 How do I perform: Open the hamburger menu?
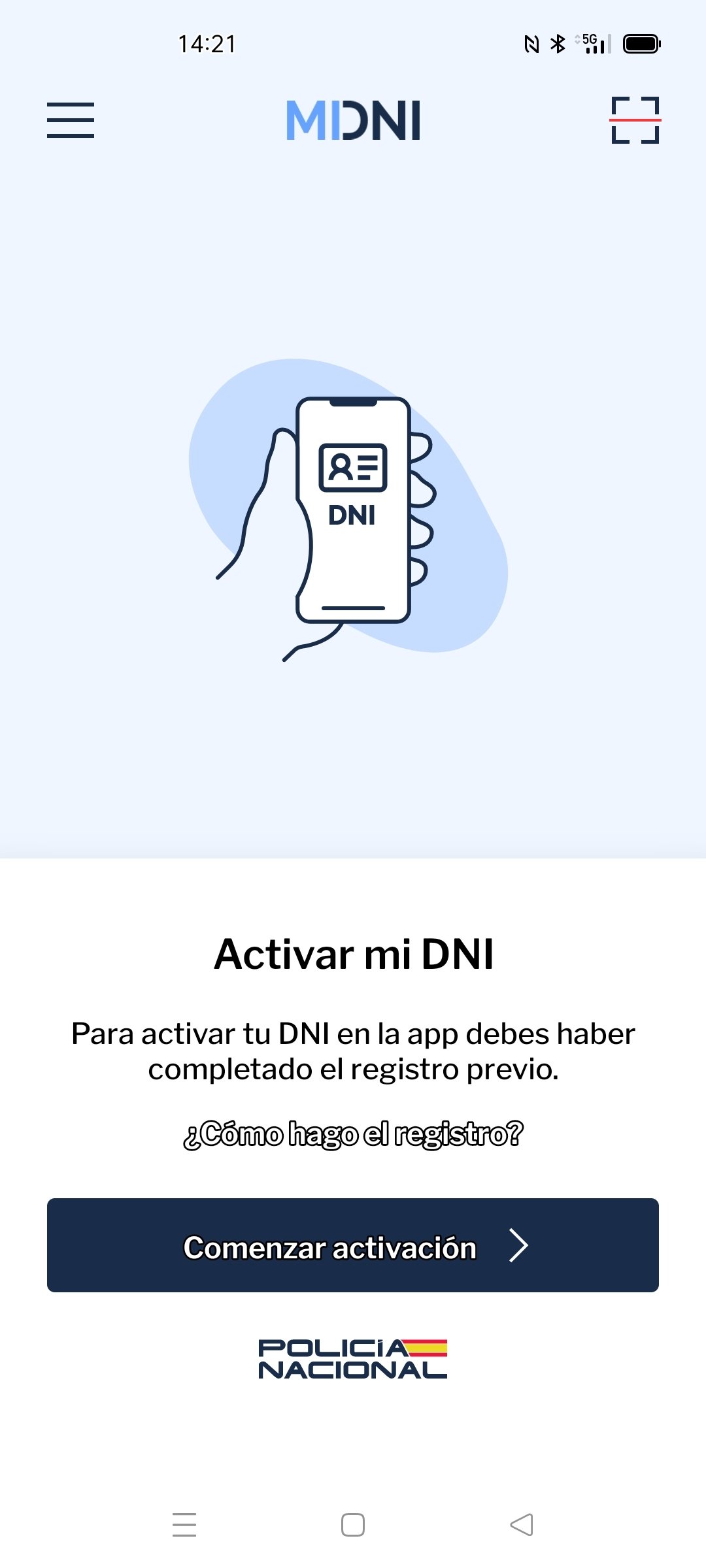click(x=71, y=120)
